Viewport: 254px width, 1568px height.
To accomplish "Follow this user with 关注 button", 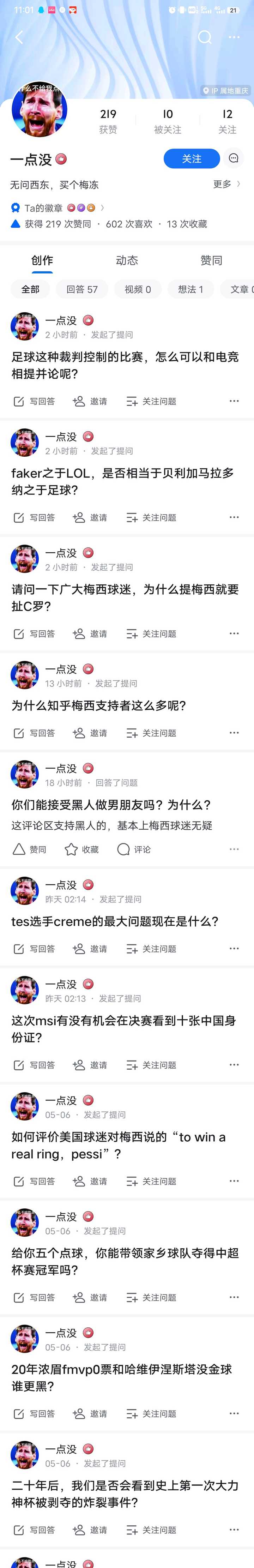I will point(191,158).
